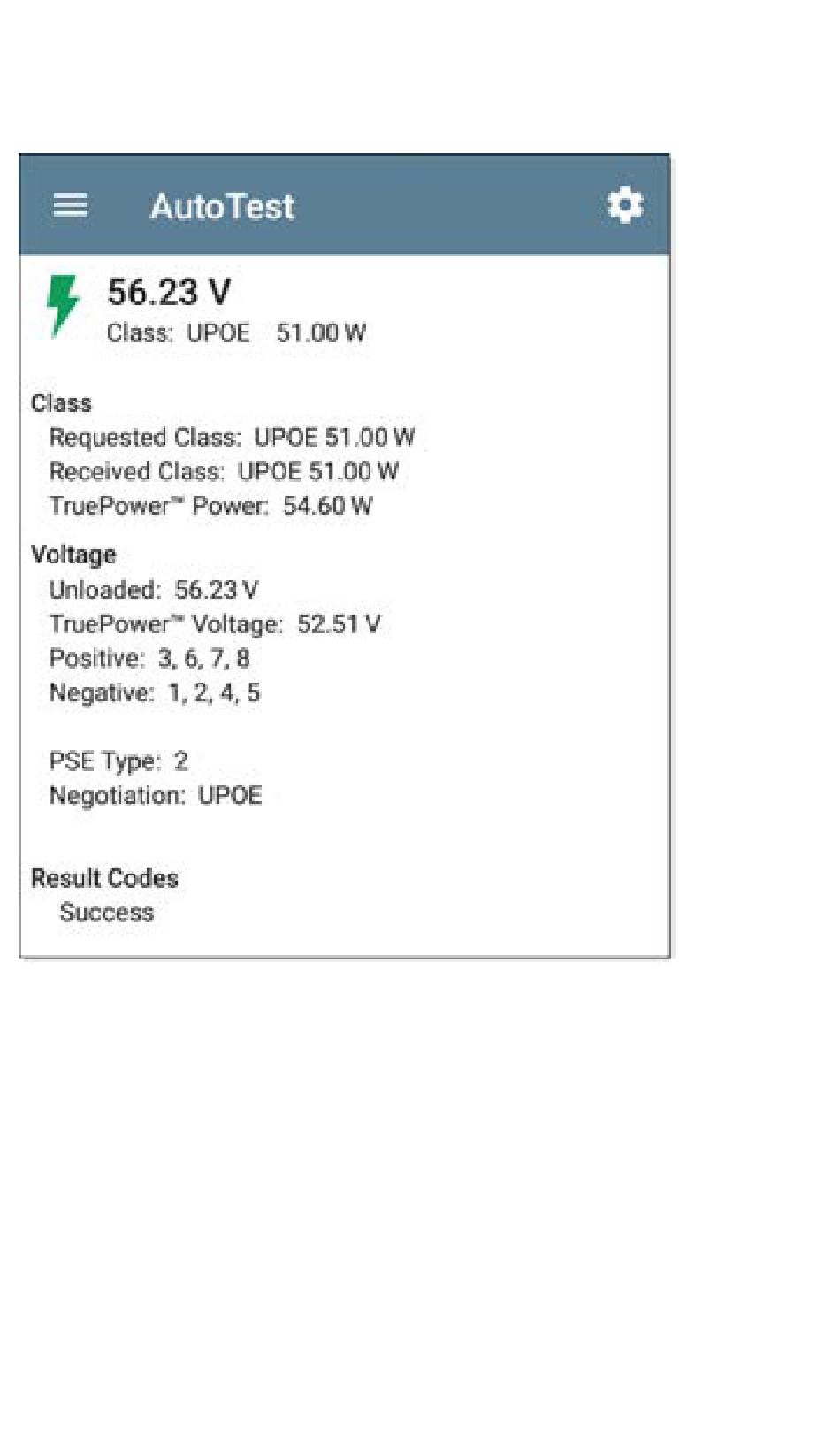
Task: Open the navigation drawer menu
Action: click(70, 205)
